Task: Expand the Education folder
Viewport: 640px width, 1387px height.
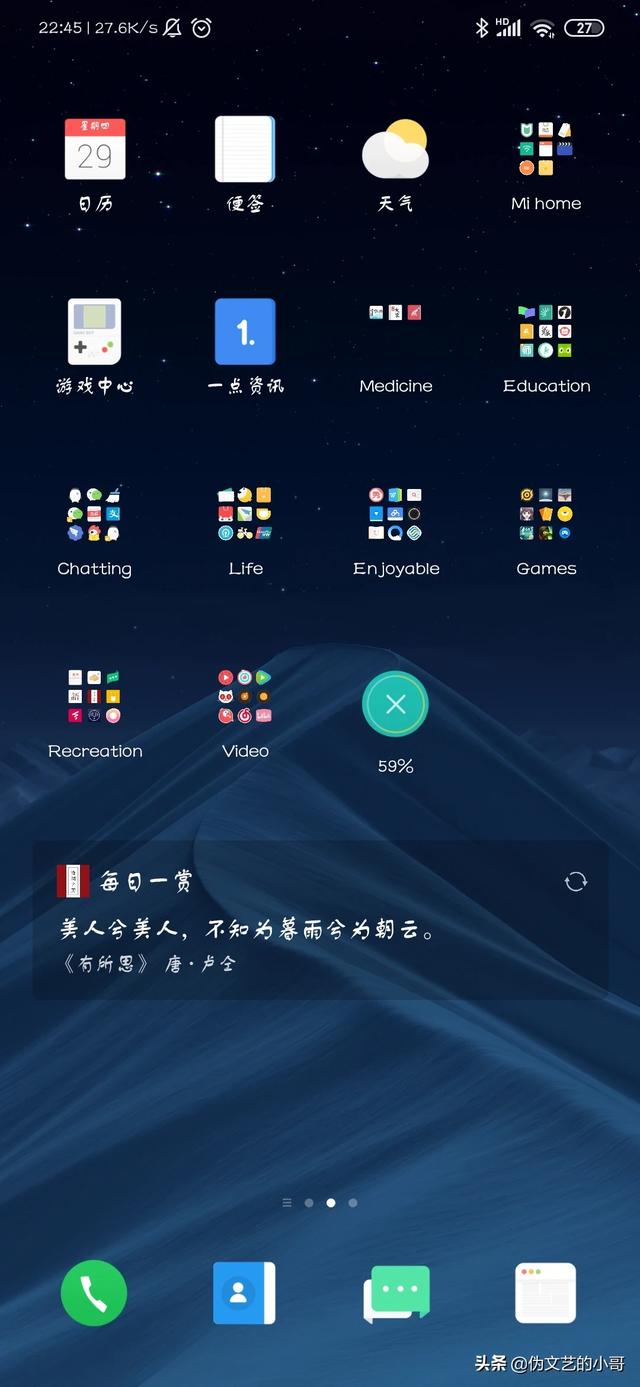Action: tap(546, 332)
